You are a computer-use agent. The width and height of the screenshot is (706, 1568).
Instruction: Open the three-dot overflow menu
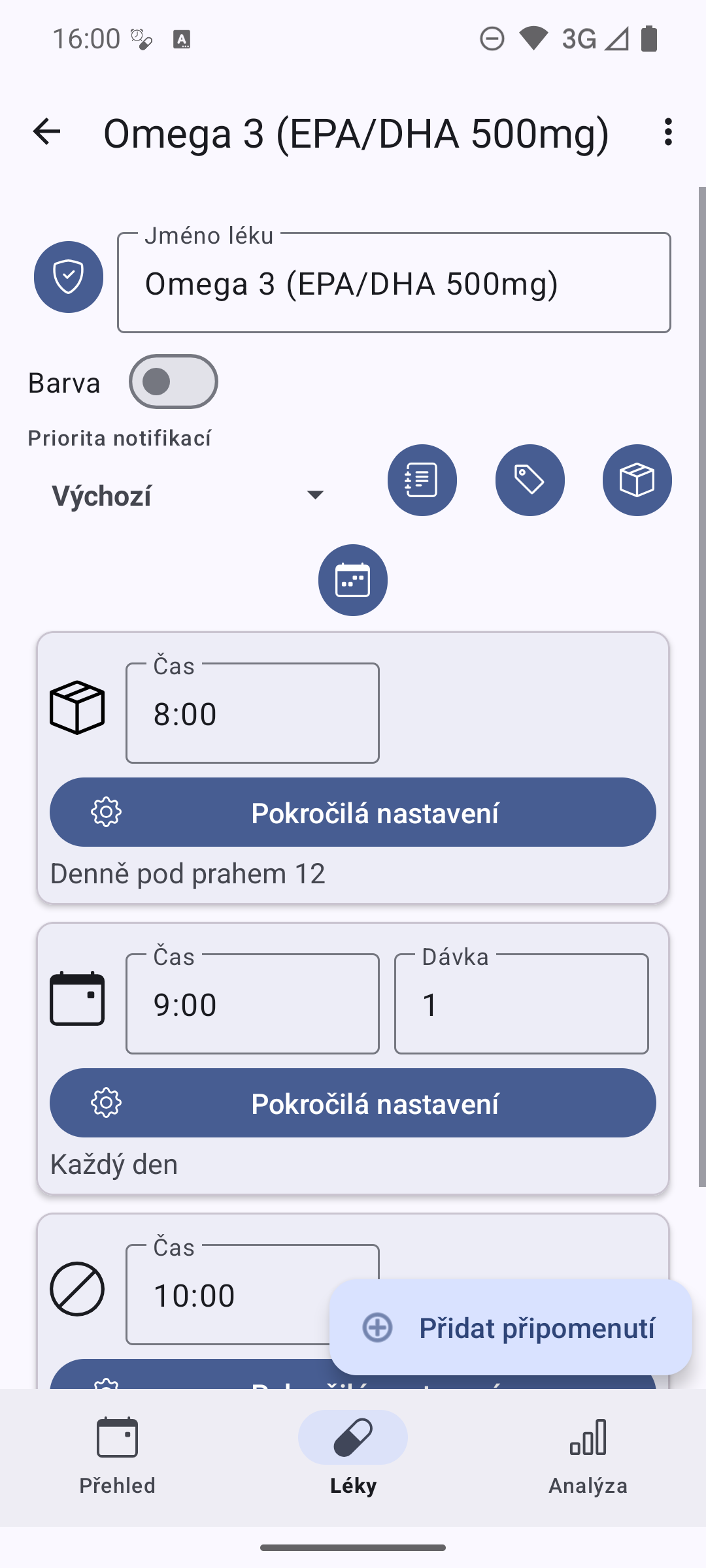(667, 132)
